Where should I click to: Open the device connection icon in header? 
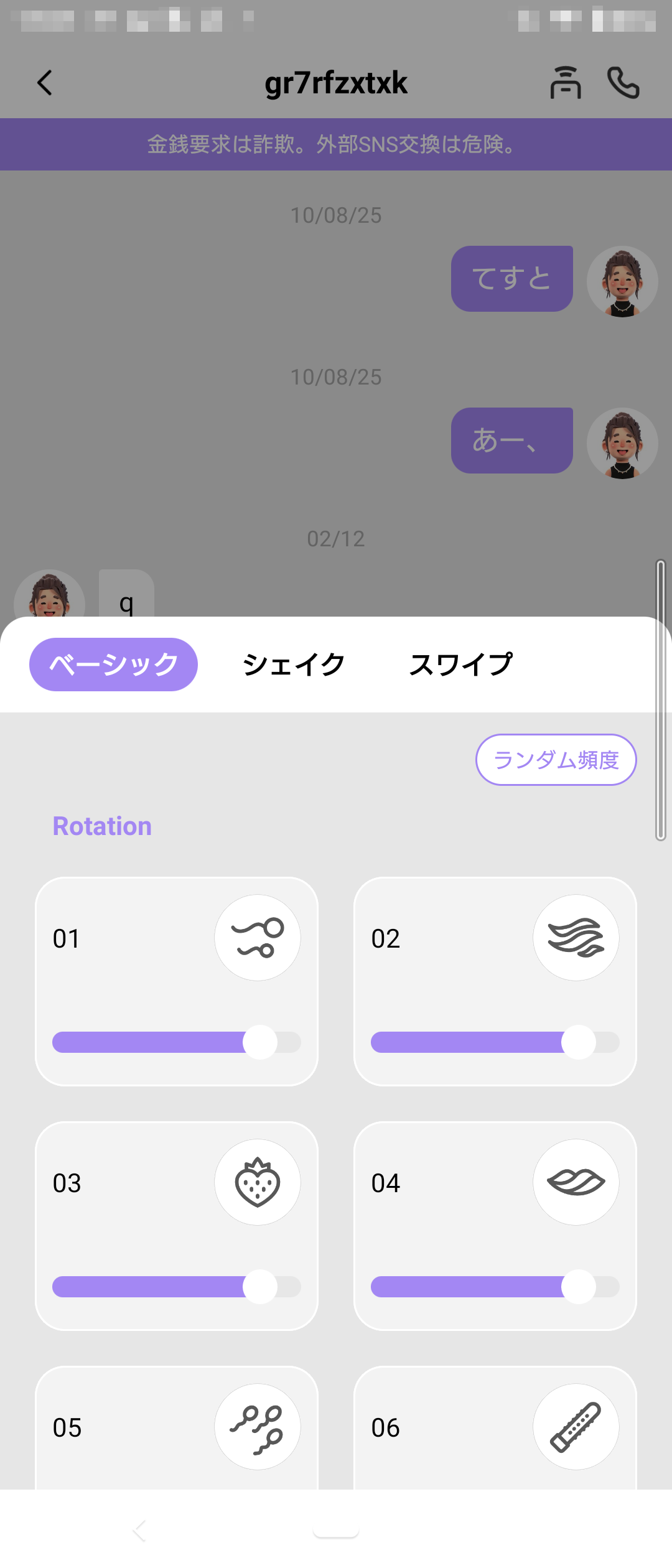[565, 83]
